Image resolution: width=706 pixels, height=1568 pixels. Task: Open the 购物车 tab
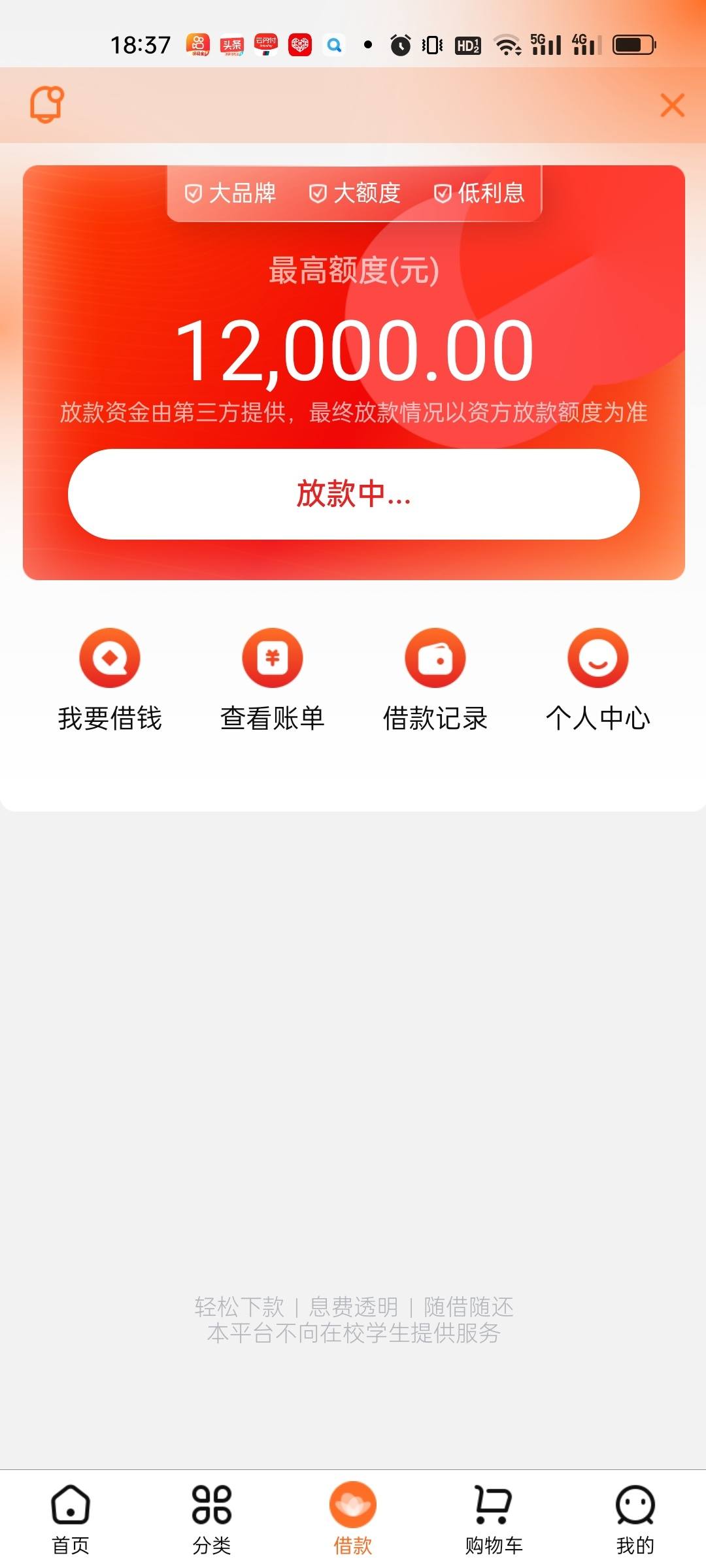pyautogui.click(x=494, y=1520)
